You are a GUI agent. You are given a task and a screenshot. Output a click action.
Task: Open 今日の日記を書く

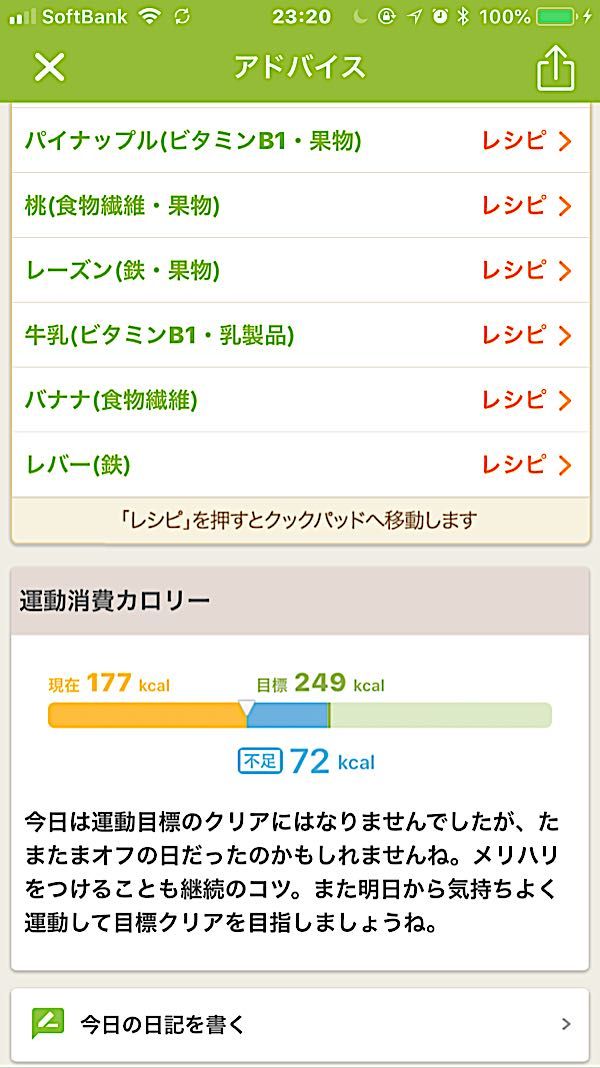[x=300, y=1024]
